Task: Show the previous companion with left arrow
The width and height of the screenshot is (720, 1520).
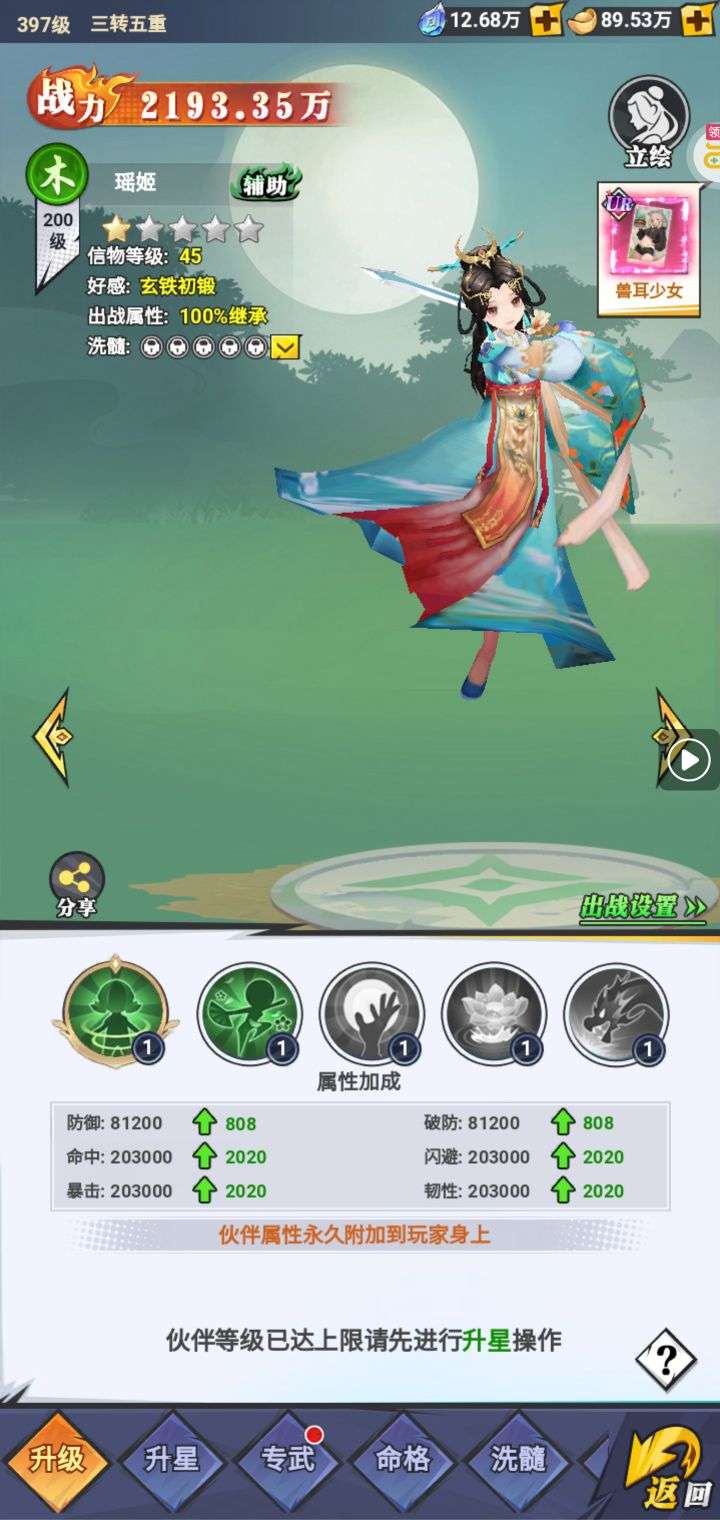Action: [50, 738]
